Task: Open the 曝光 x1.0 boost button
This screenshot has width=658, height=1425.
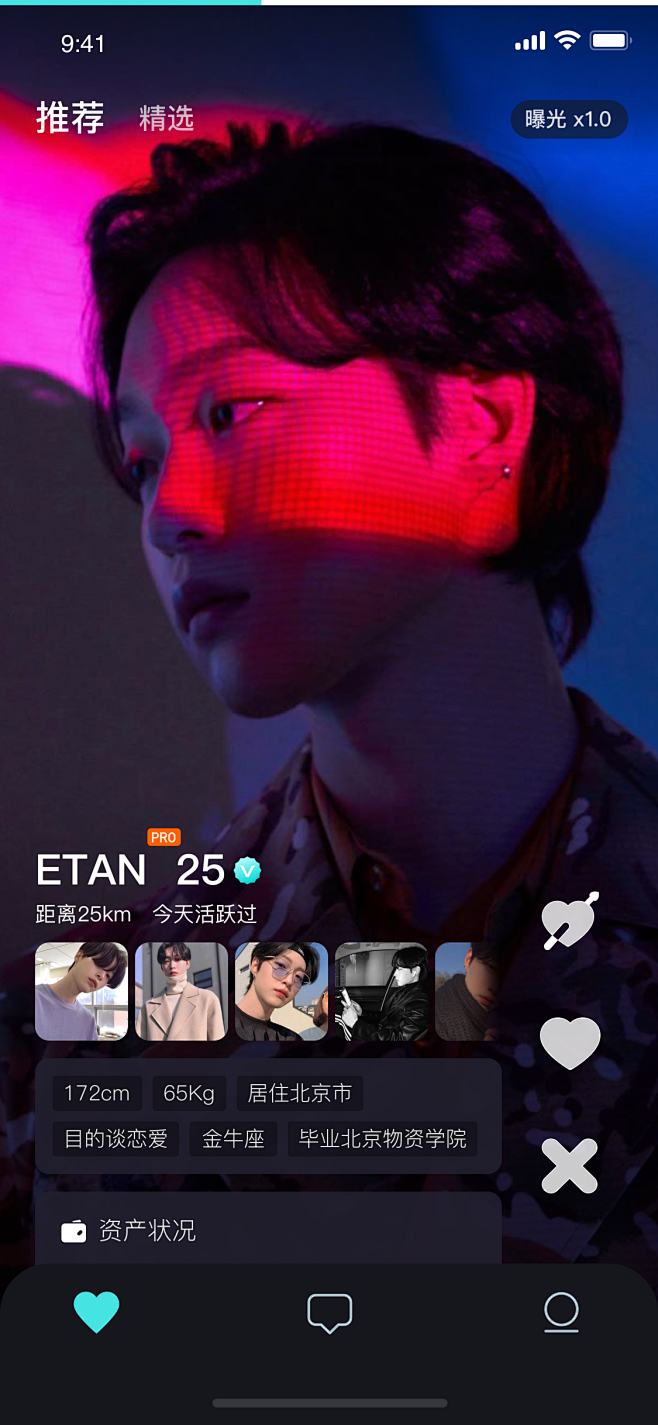Action: [569, 120]
